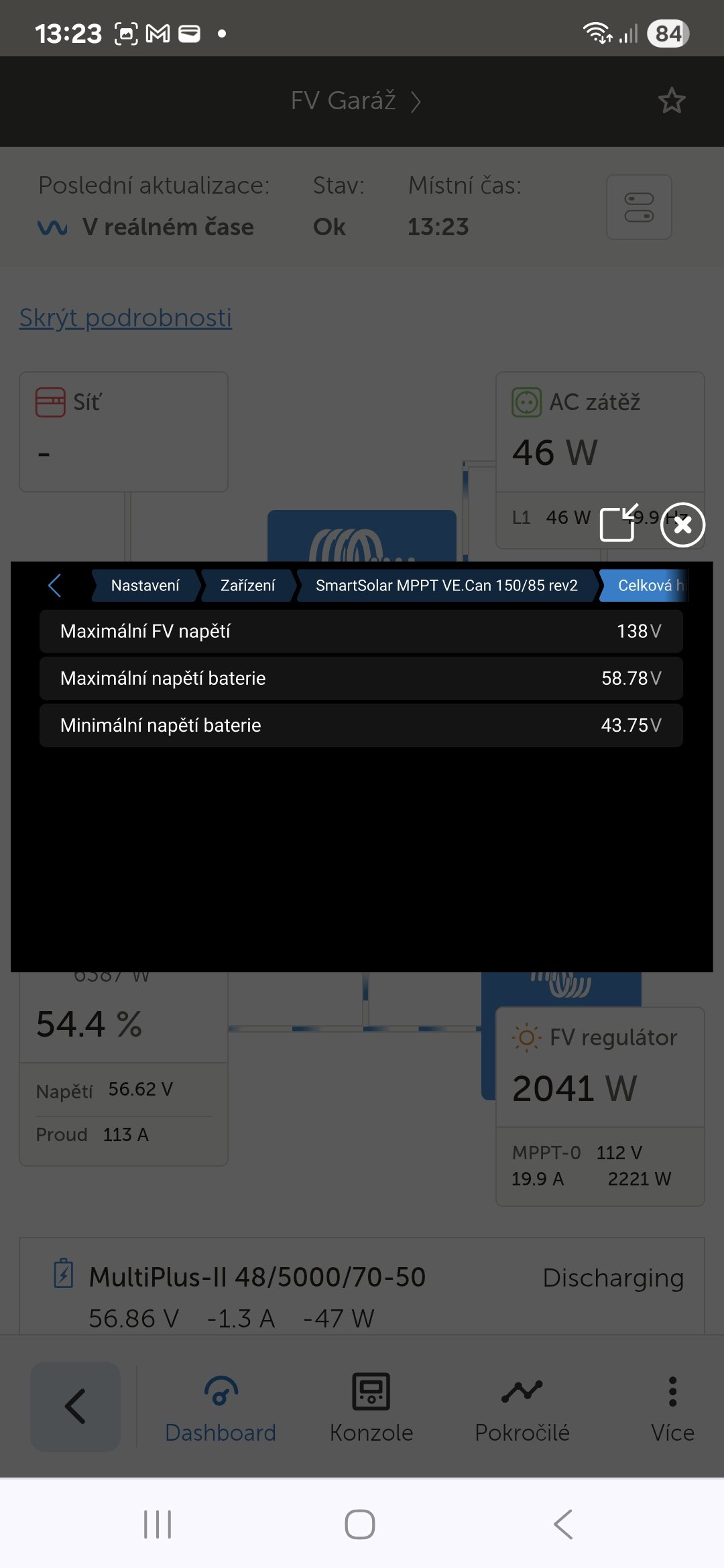
Task: Open remote console in a new window
Action: coord(618,523)
